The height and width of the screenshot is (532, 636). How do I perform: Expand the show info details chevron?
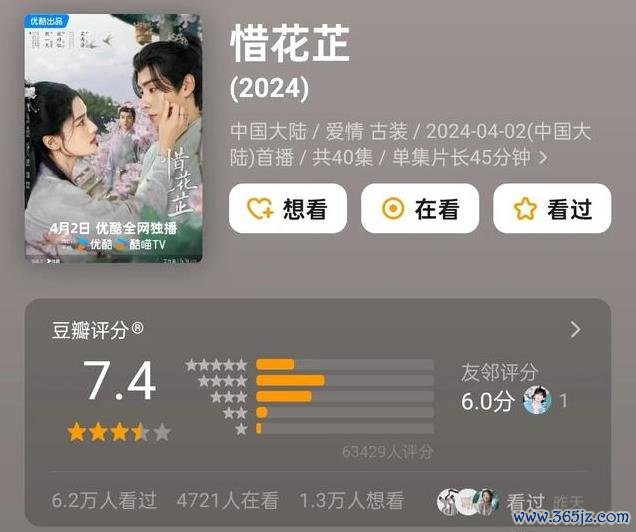(x=543, y=158)
